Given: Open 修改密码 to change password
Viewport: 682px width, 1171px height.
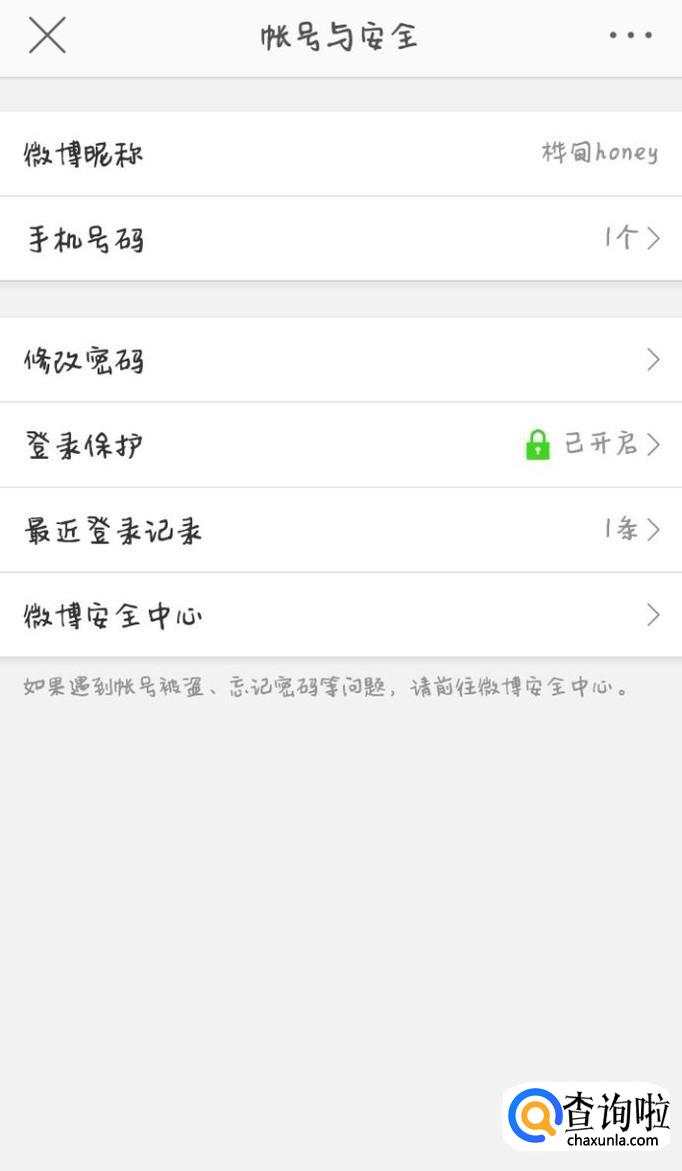Looking at the screenshot, I should (341, 360).
